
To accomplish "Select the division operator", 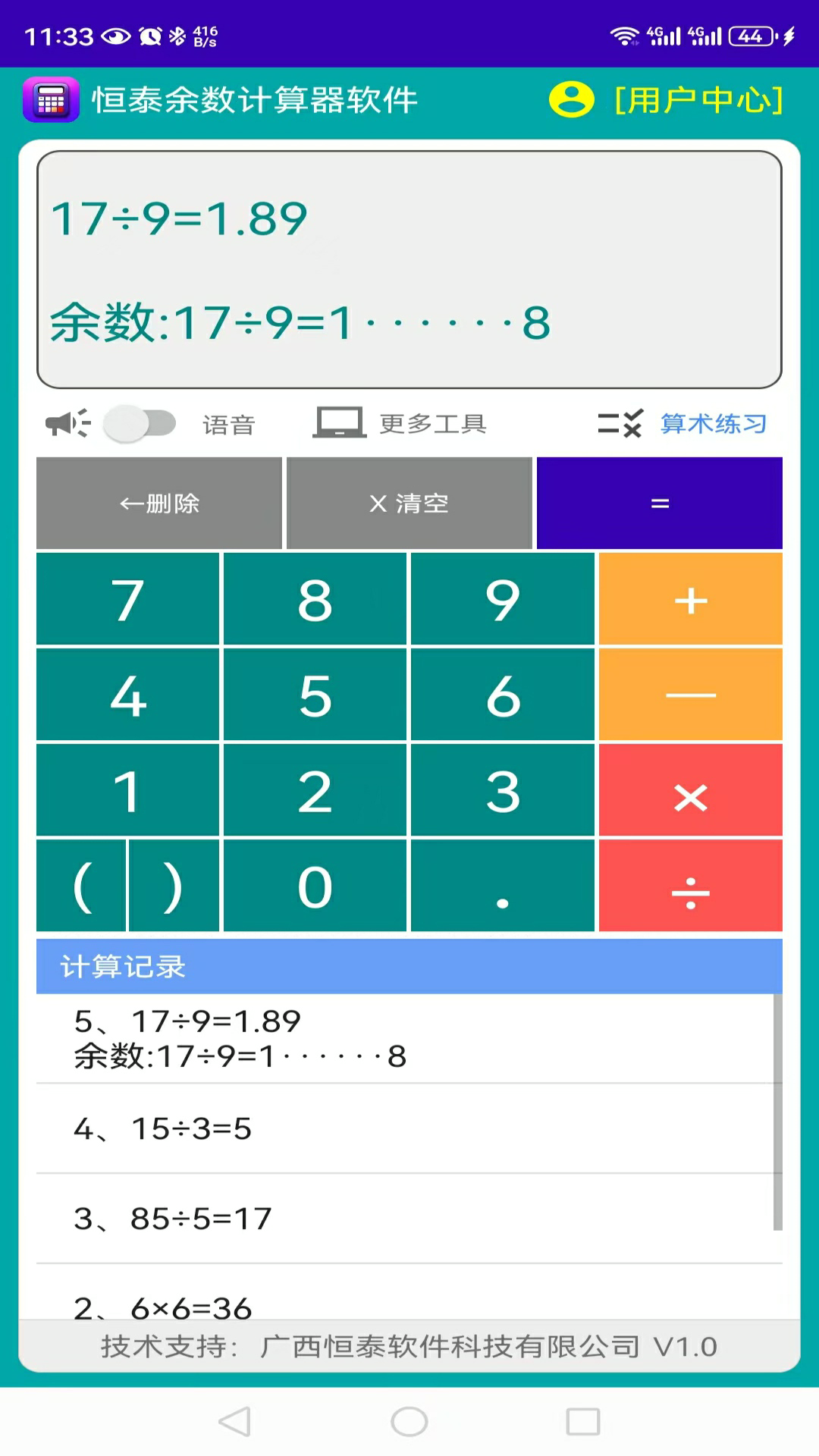I will [x=690, y=886].
